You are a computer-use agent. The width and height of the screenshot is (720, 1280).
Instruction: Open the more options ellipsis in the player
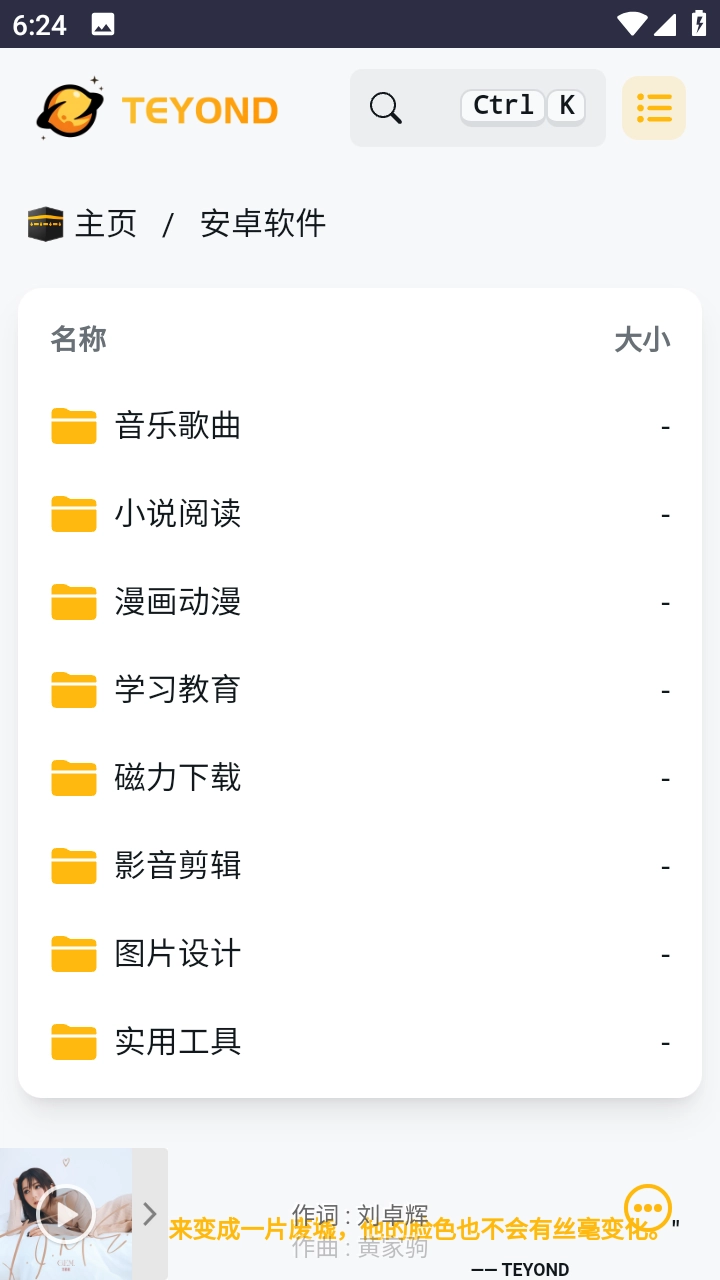[x=649, y=1208]
